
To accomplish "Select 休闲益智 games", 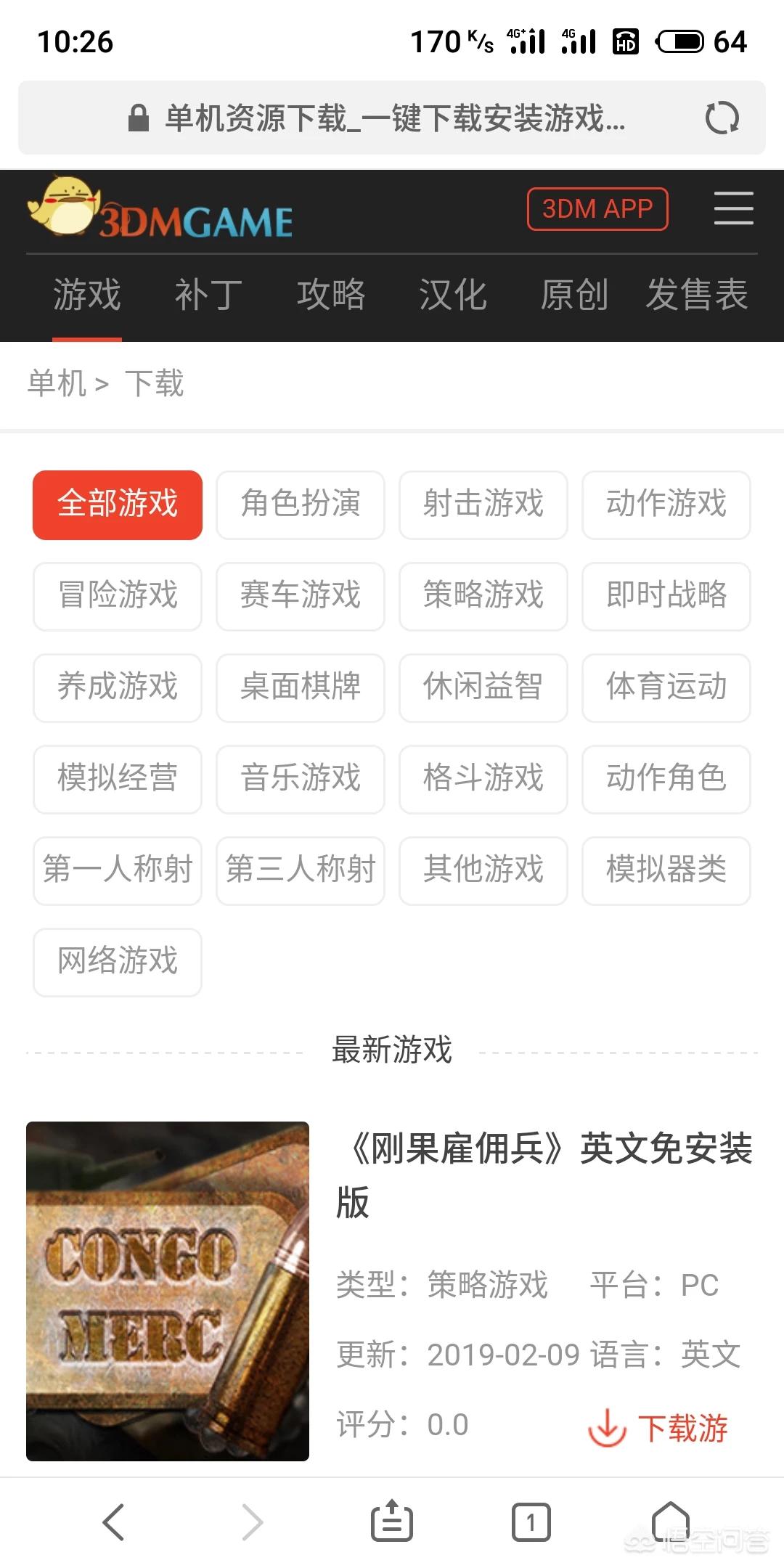I will (x=483, y=687).
